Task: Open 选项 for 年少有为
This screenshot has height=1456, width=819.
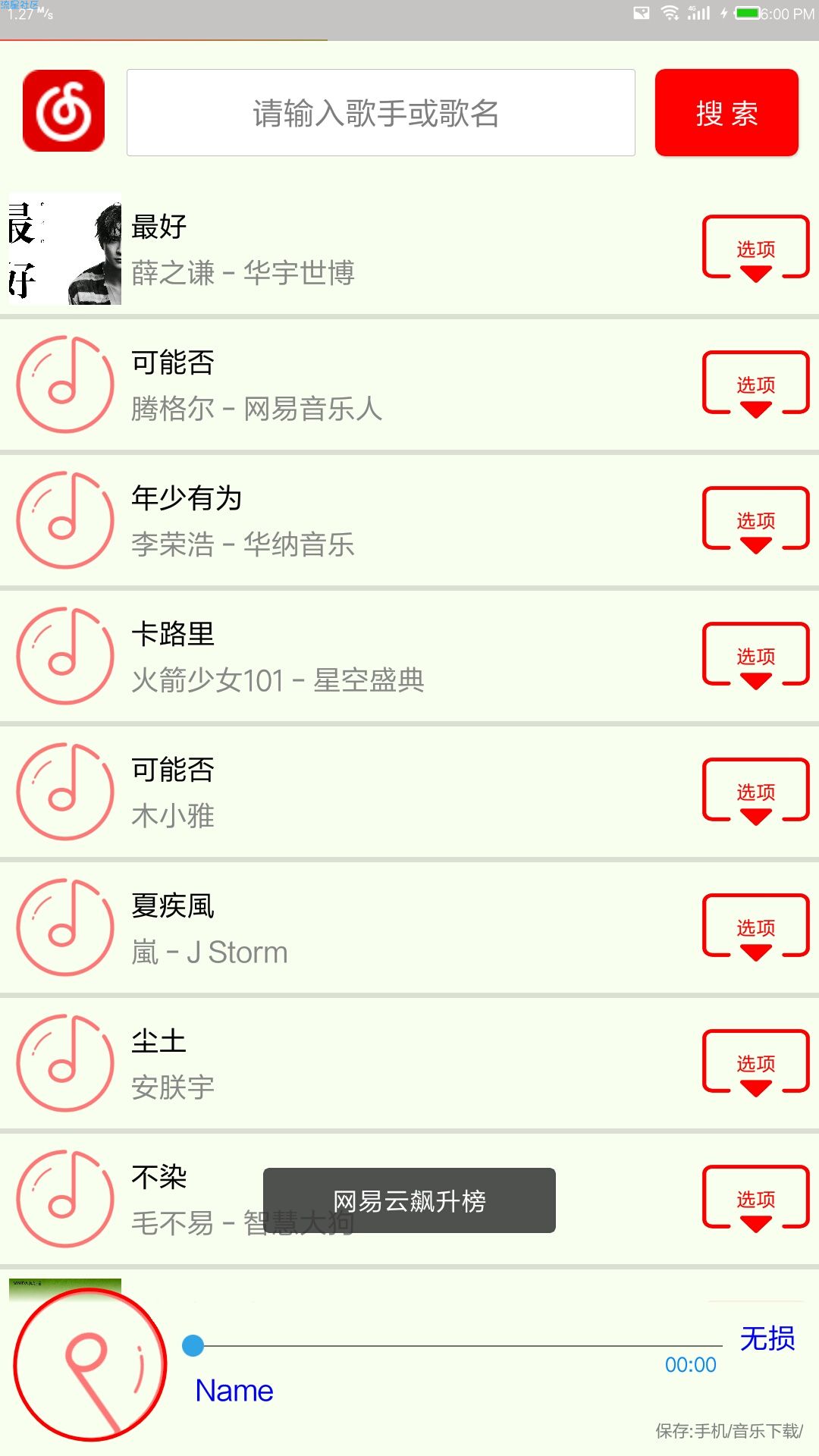Action: 756,520
